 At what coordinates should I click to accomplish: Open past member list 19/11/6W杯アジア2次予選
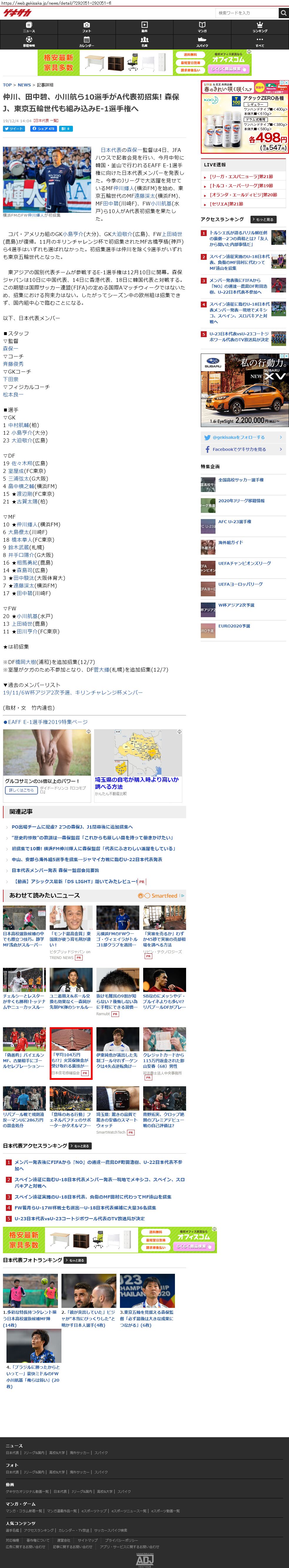tap(73, 692)
